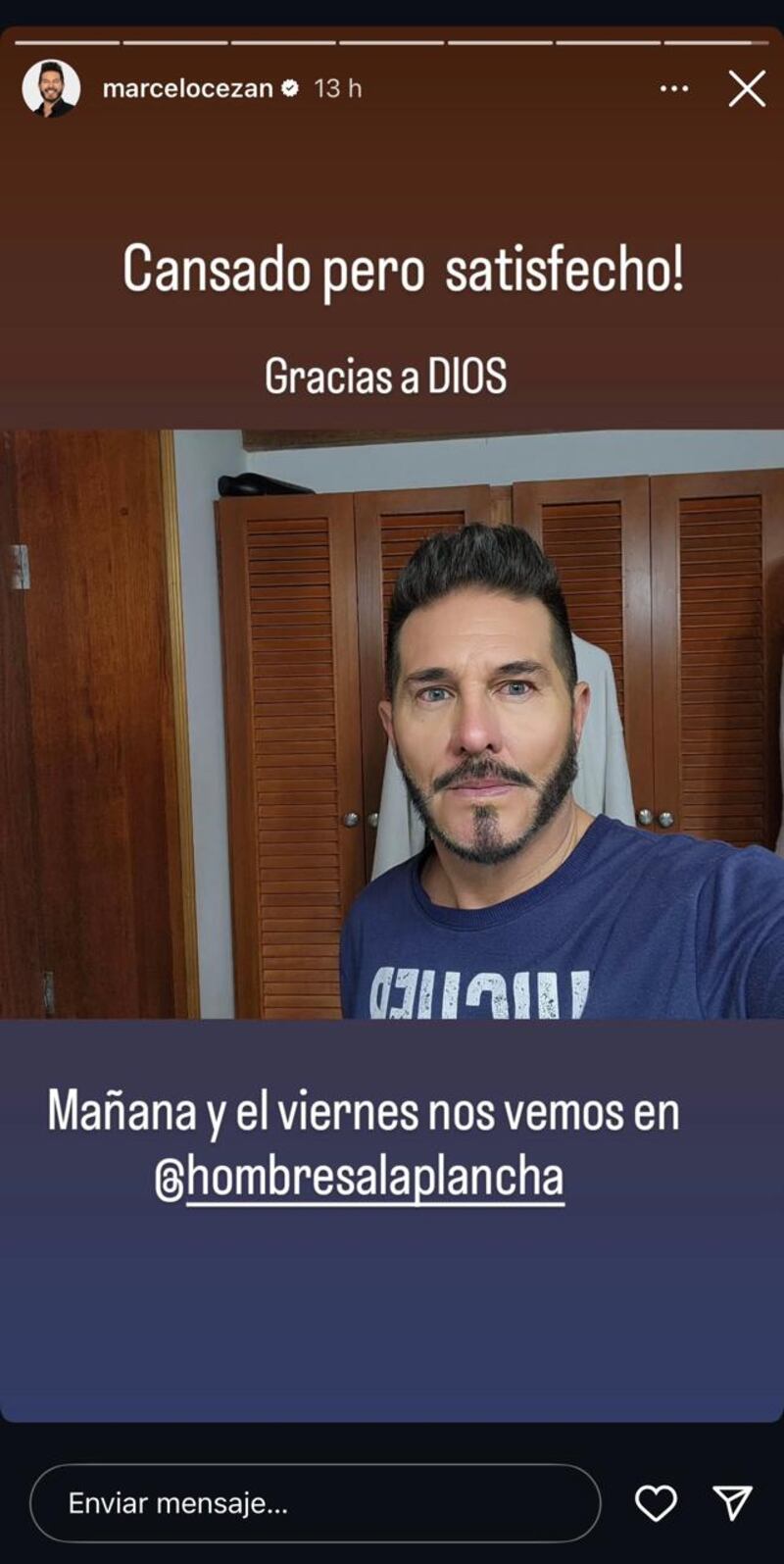Click the heart icon beside the message field
784x1564 pixels.
[x=657, y=1501]
